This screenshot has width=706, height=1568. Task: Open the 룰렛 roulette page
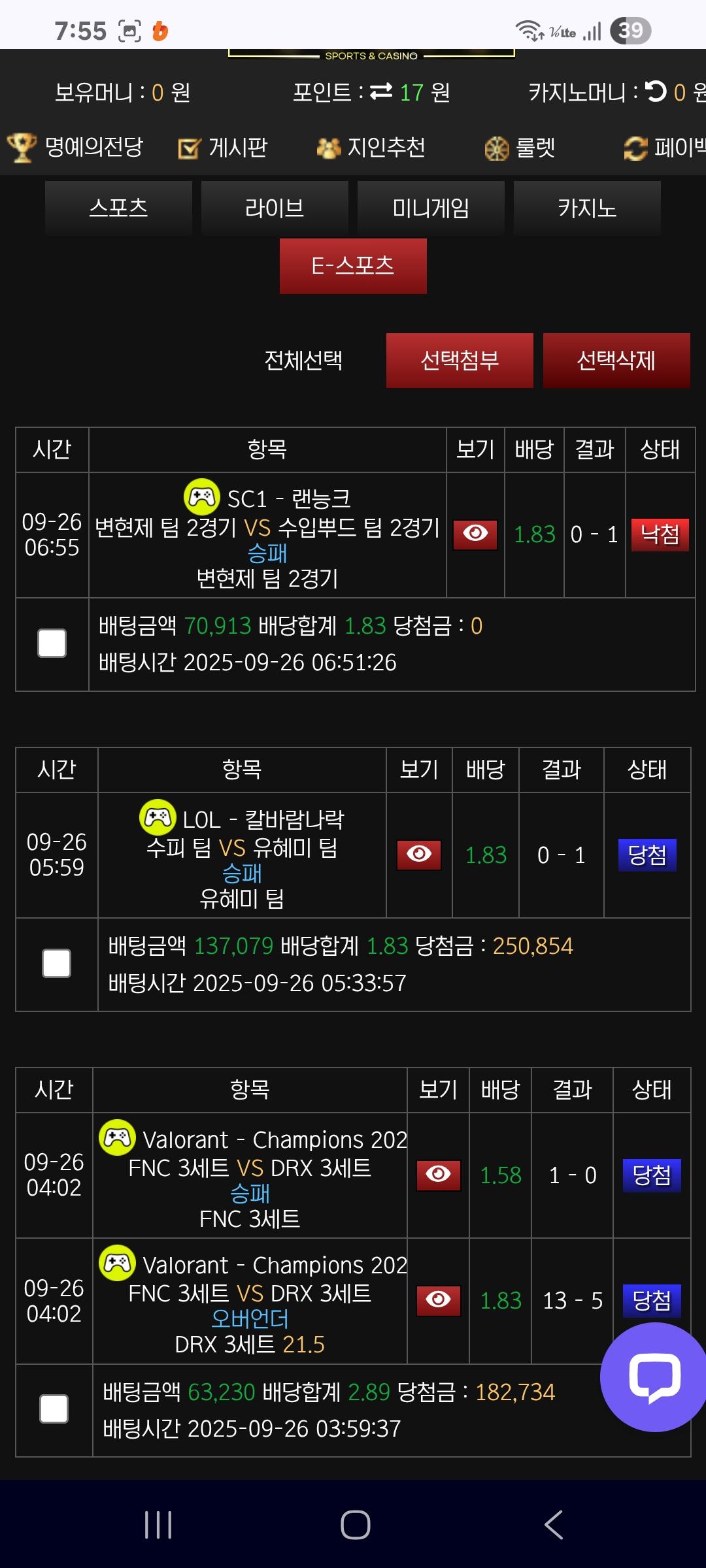coord(520,148)
